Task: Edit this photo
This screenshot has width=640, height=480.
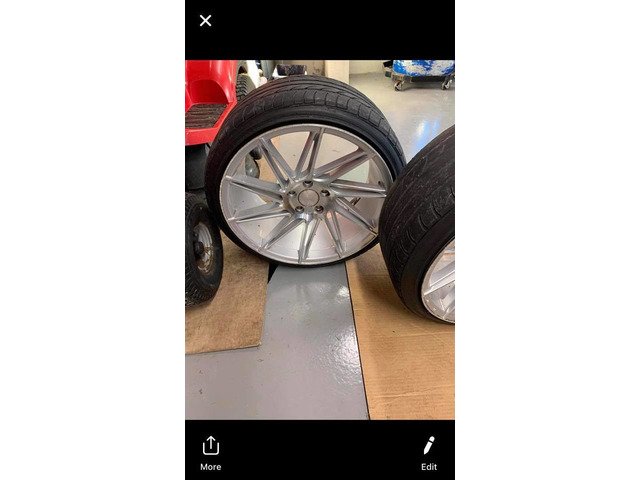Action: (428, 451)
